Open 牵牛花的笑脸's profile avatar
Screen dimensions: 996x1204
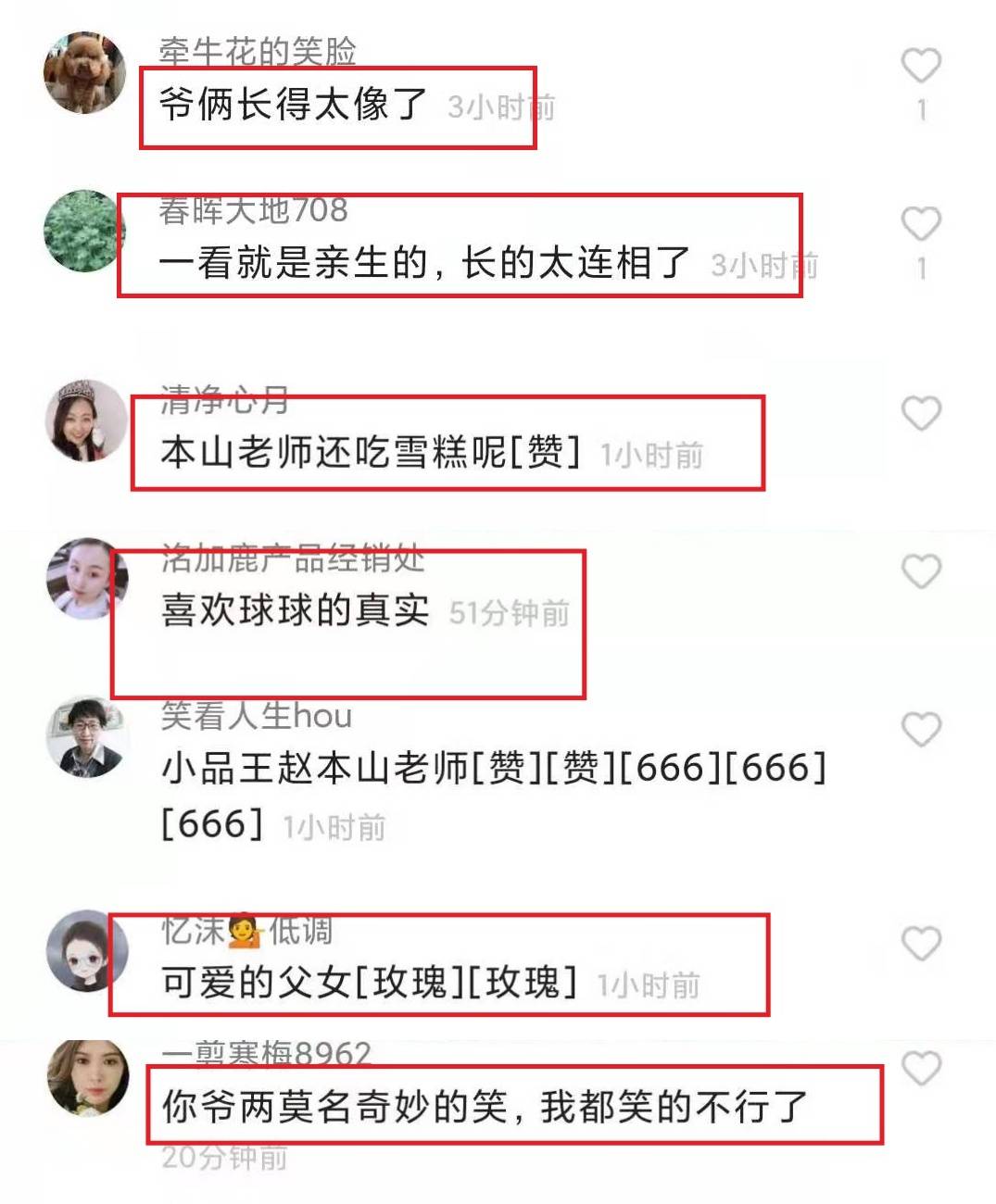[x=84, y=72]
